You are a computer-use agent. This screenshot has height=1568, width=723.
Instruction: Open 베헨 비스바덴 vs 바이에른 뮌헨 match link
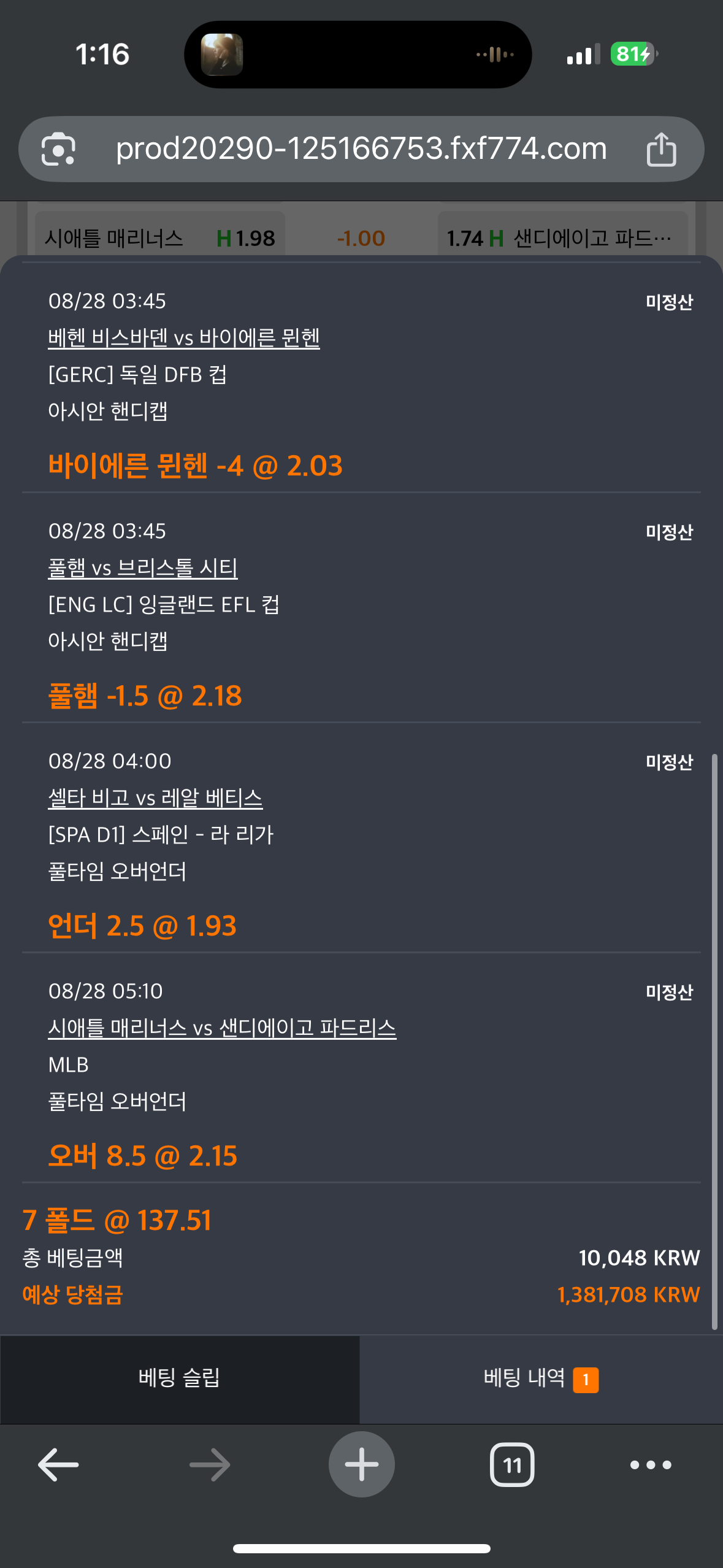tap(184, 337)
